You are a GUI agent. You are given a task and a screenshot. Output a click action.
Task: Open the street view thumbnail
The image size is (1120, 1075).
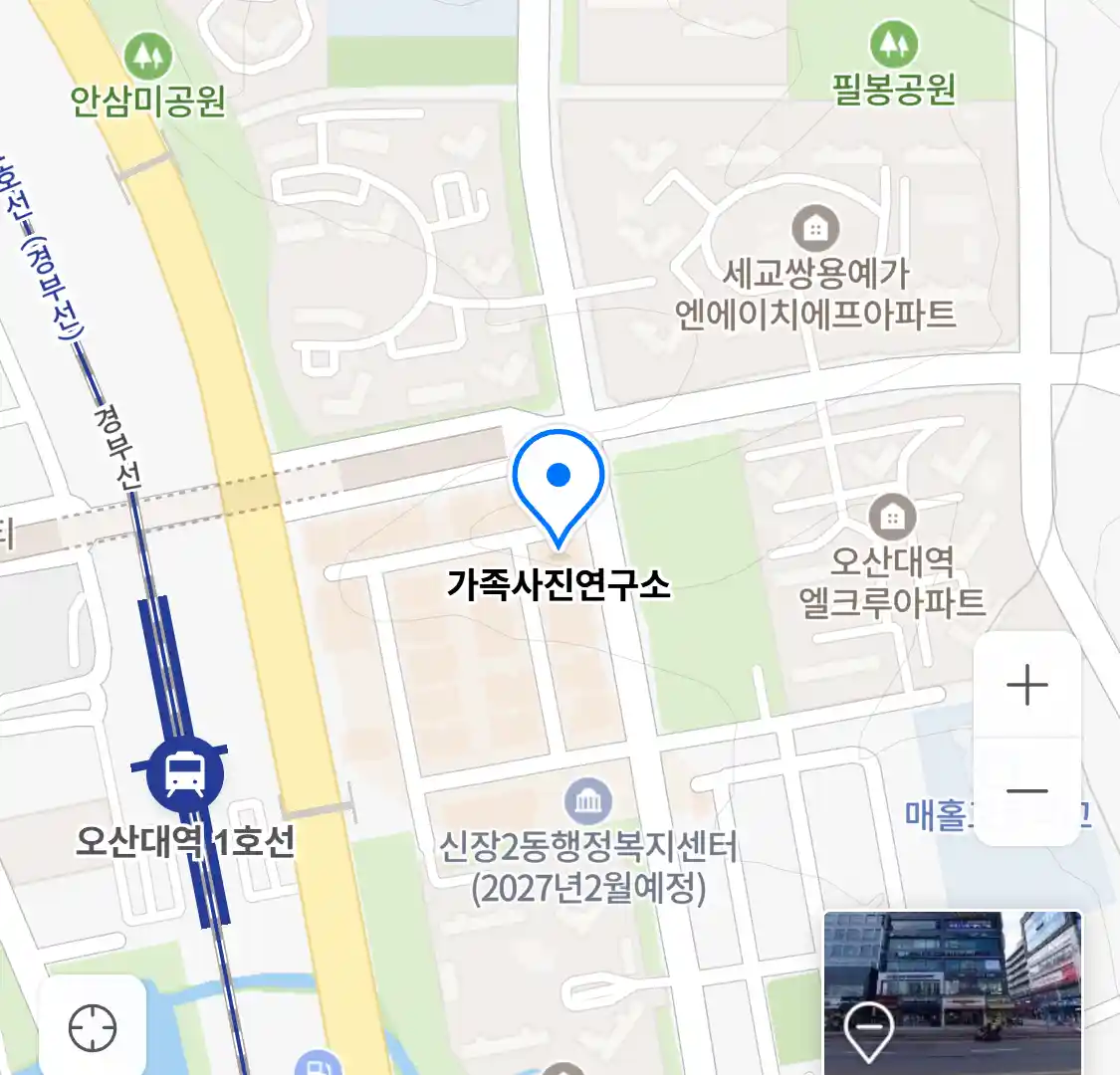(952, 991)
